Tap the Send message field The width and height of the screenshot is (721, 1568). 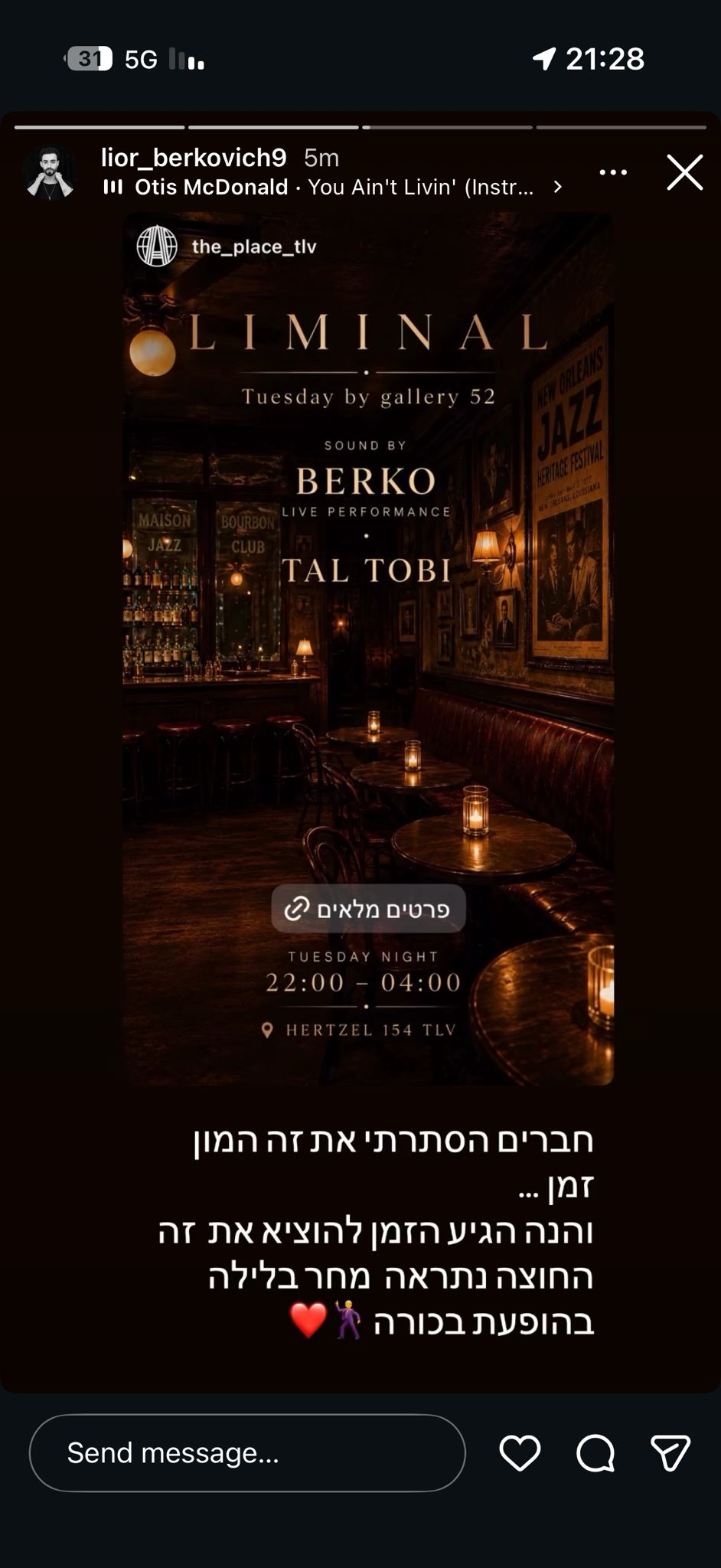click(247, 1452)
